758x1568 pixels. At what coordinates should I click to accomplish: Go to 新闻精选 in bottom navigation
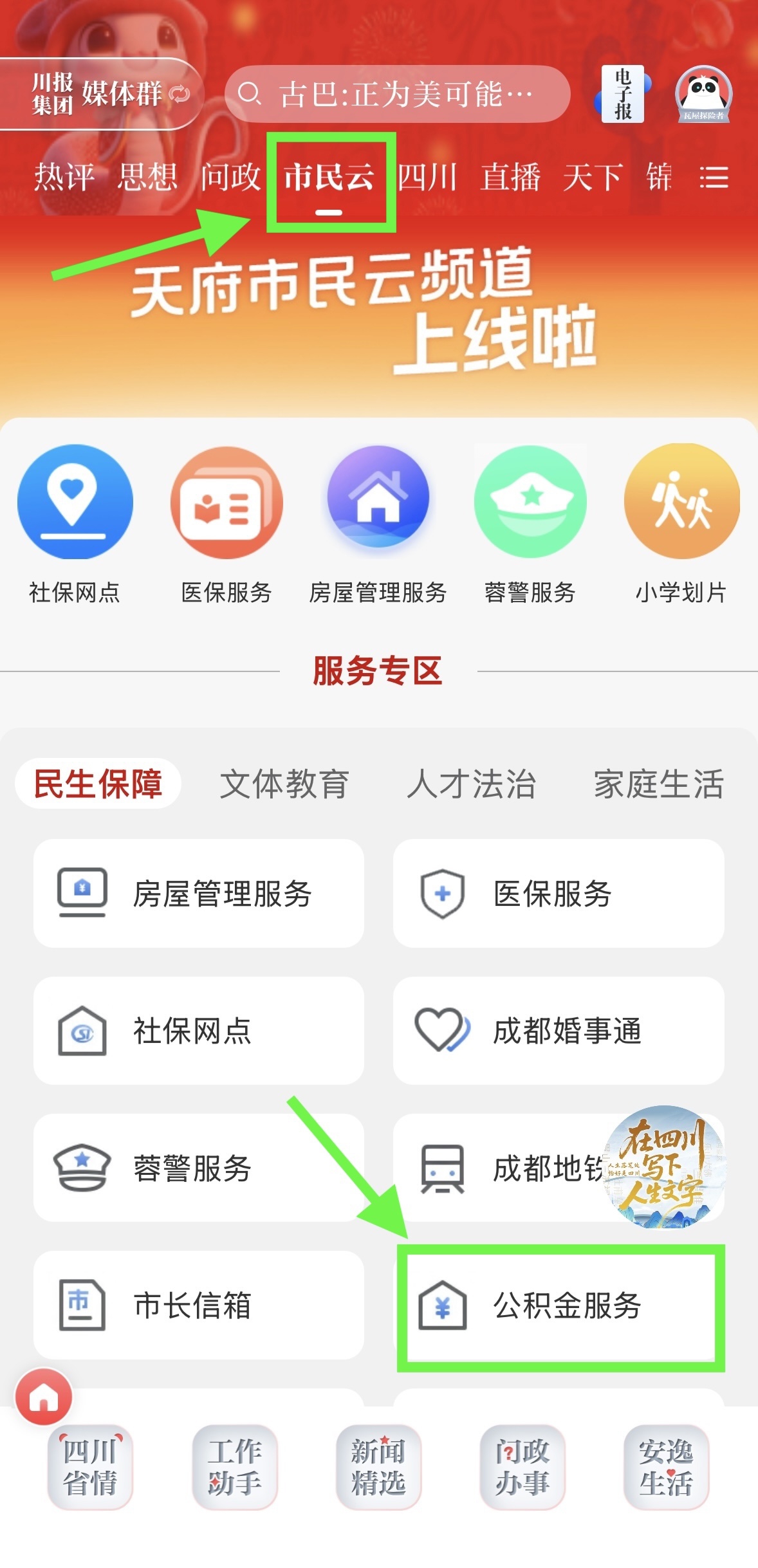pyautogui.click(x=378, y=1467)
